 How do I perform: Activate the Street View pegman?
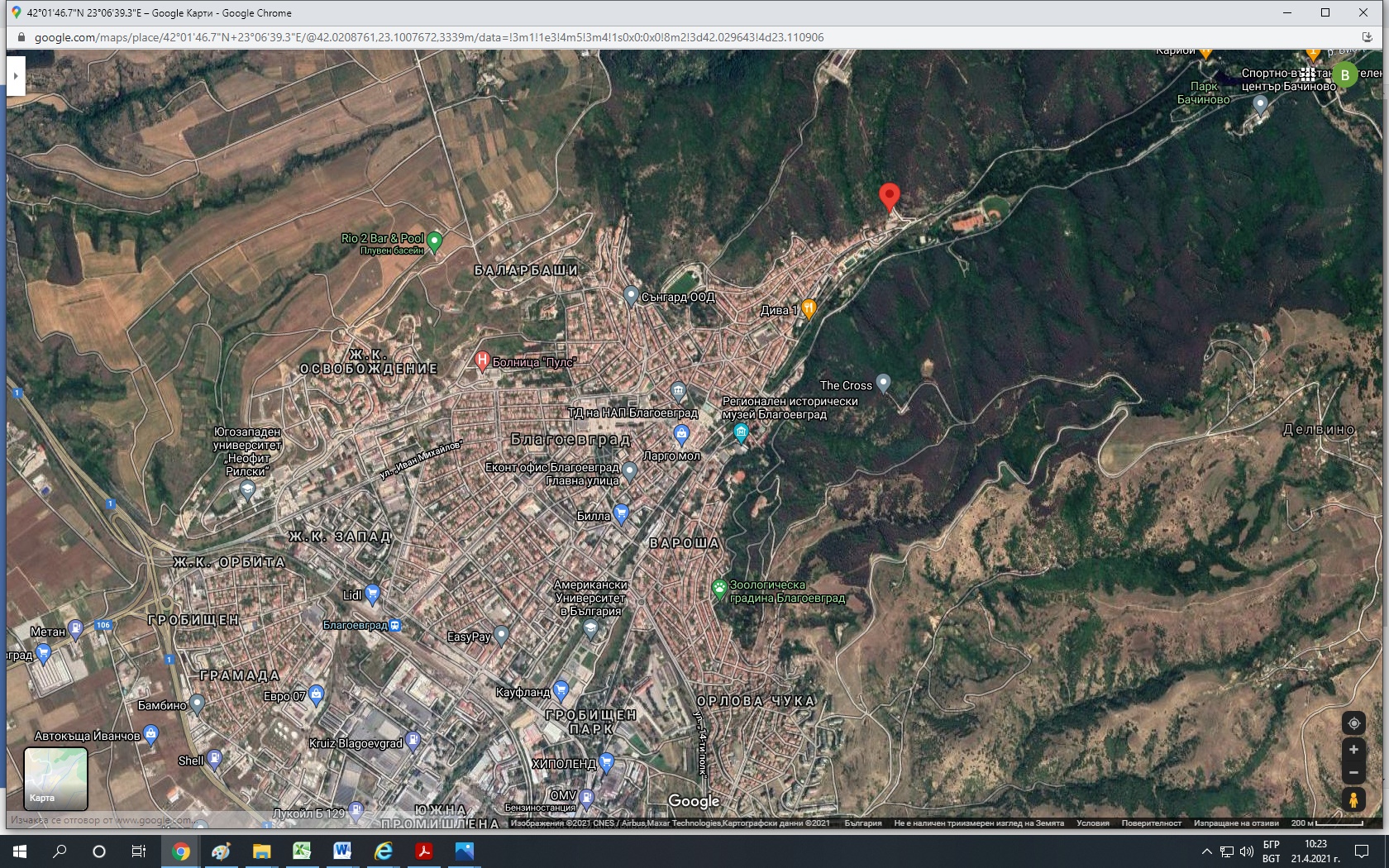[1353, 799]
